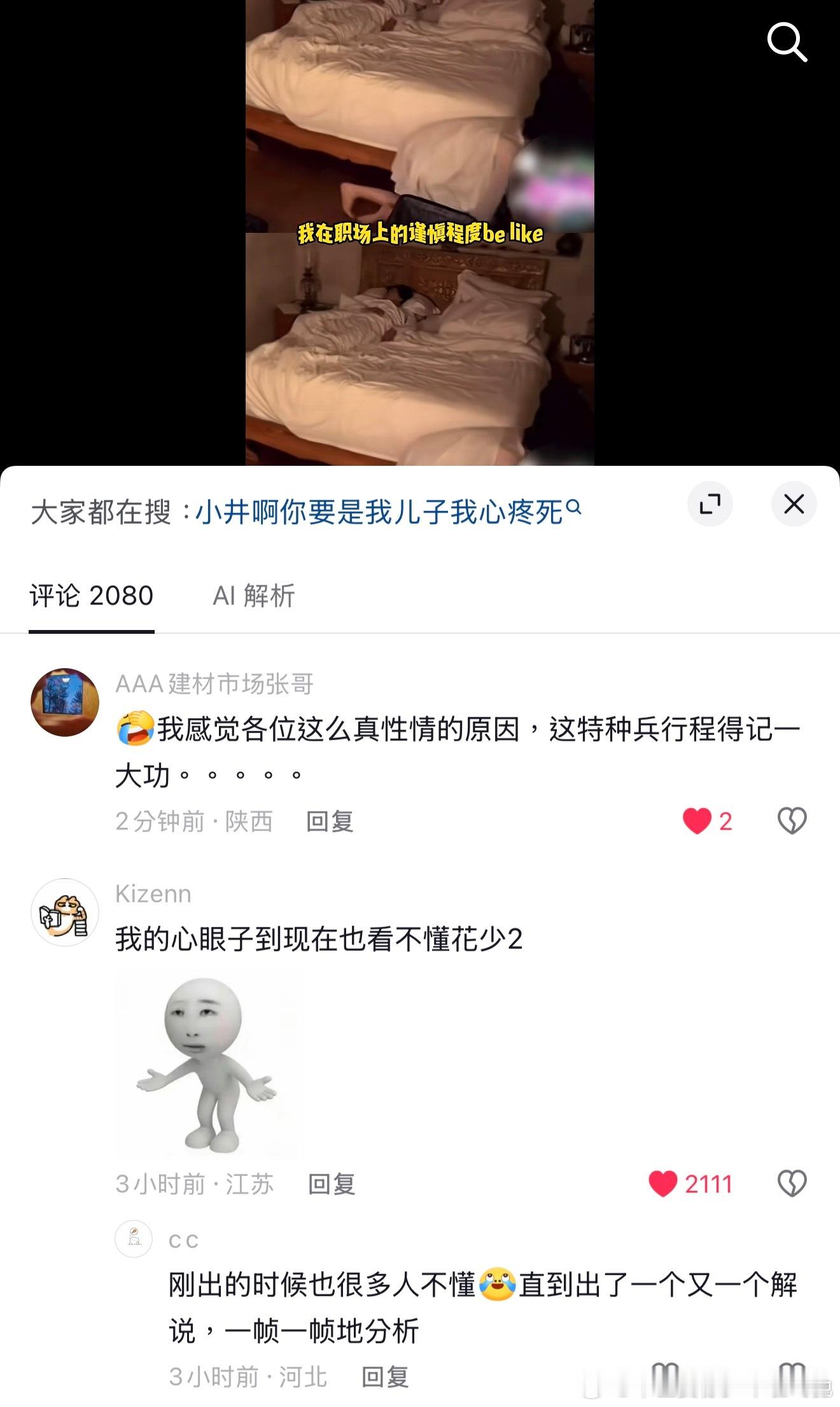
Task: Open the search magnifier icon
Action: pos(787,42)
